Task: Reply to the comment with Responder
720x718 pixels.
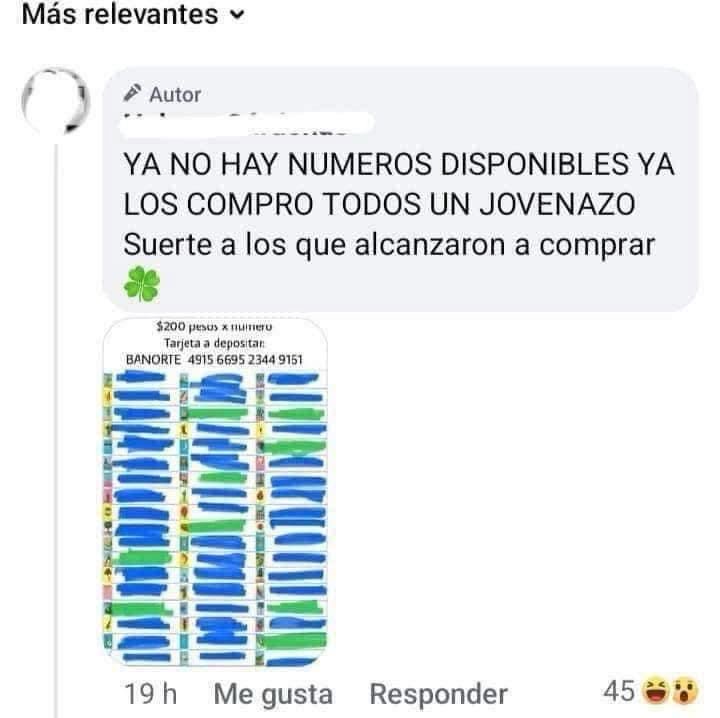Action: click(x=438, y=692)
